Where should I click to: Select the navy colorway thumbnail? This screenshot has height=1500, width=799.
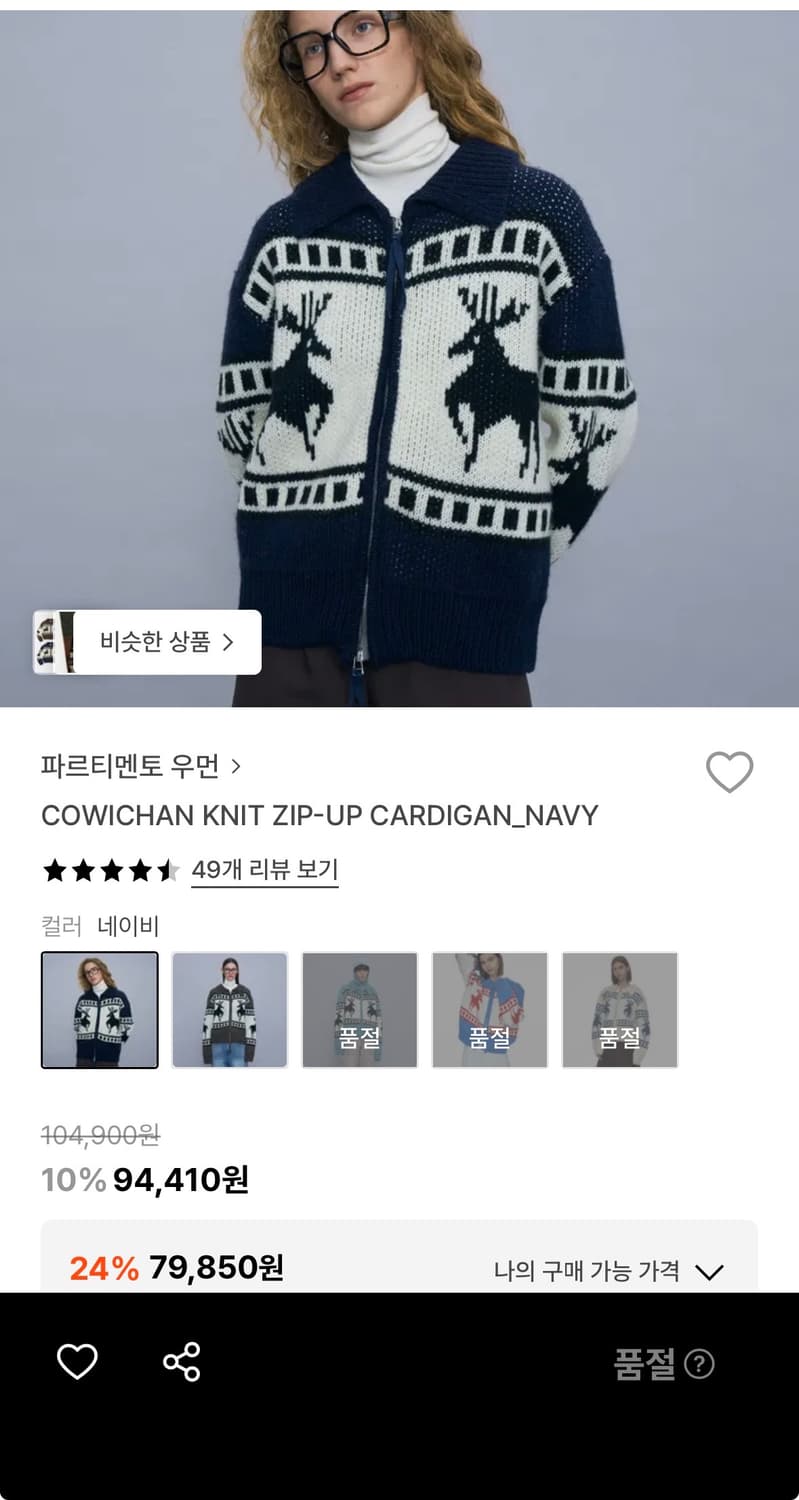(99, 1009)
